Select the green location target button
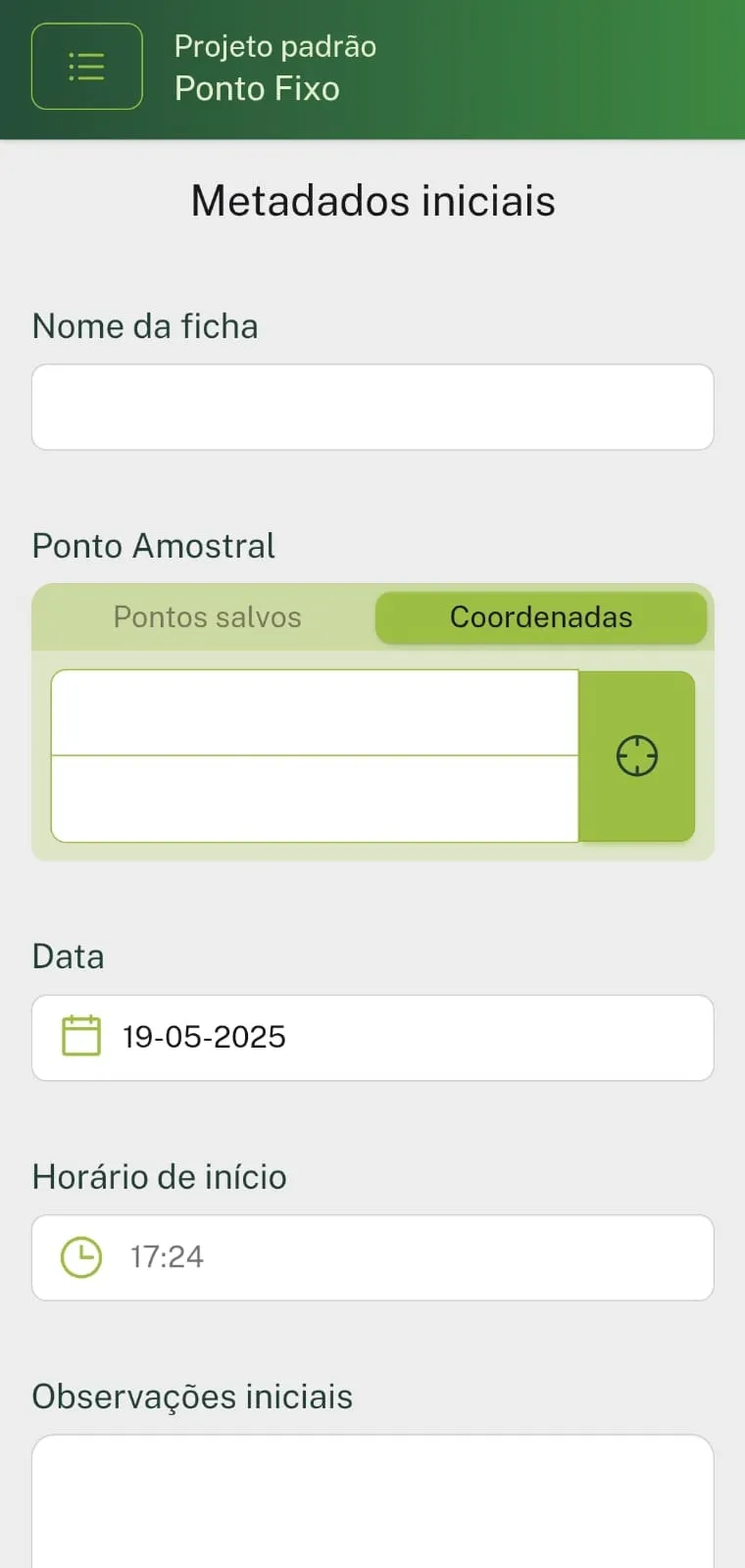Image resolution: width=745 pixels, height=1568 pixels. [636, 756]
